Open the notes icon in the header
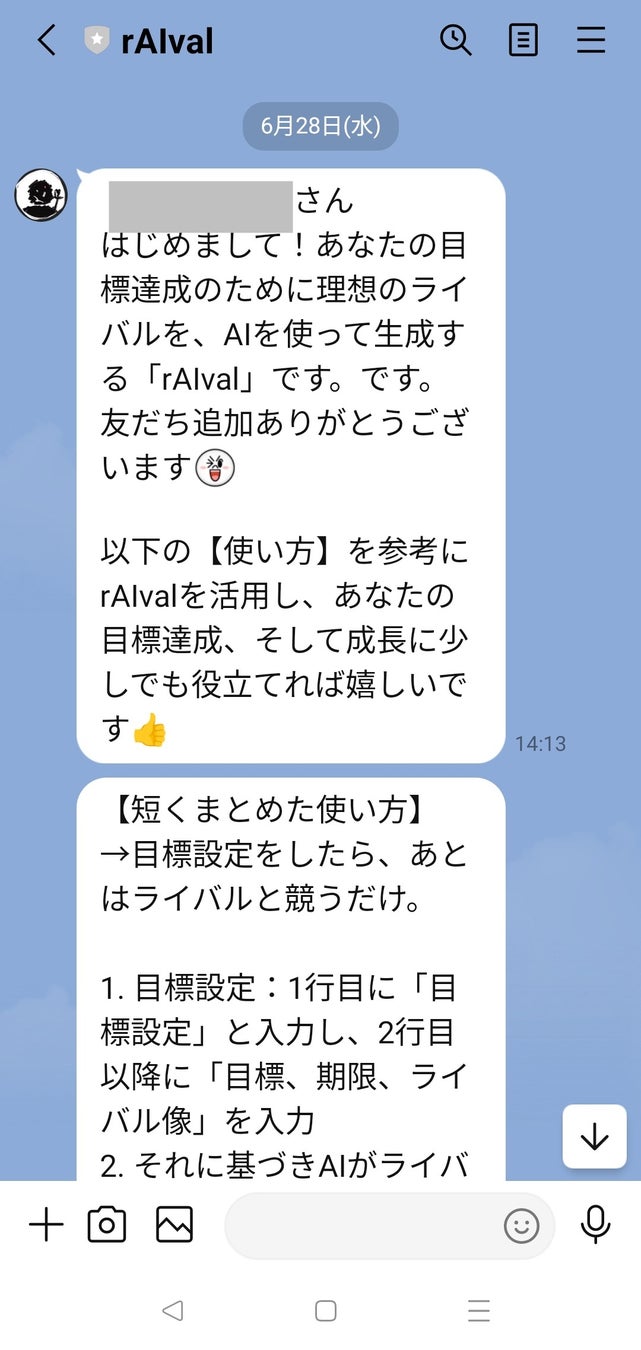The height and width of the screenshot is (1350, 641). point(523,40)
